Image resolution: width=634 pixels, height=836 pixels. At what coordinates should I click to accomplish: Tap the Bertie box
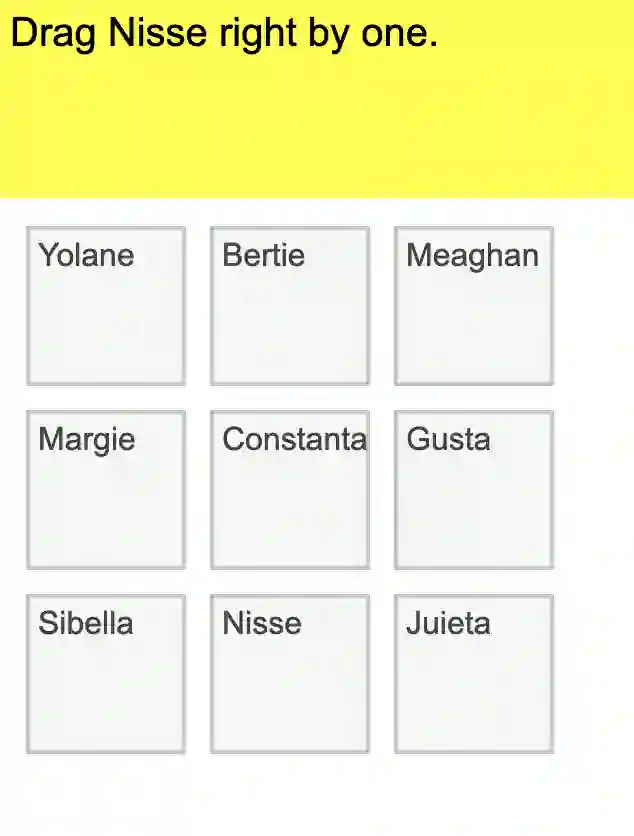tap(290, 305)
